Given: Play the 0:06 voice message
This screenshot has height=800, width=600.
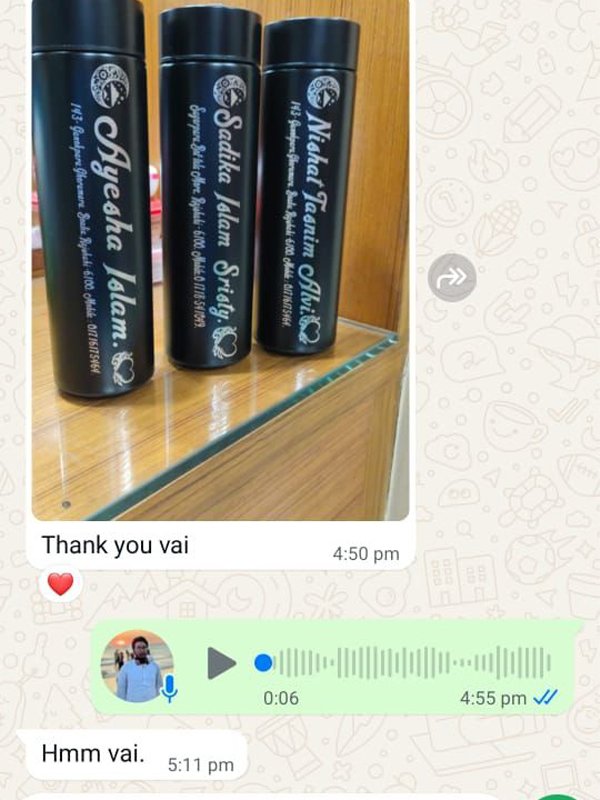Looking at the screenshot, I should point(221,663).
